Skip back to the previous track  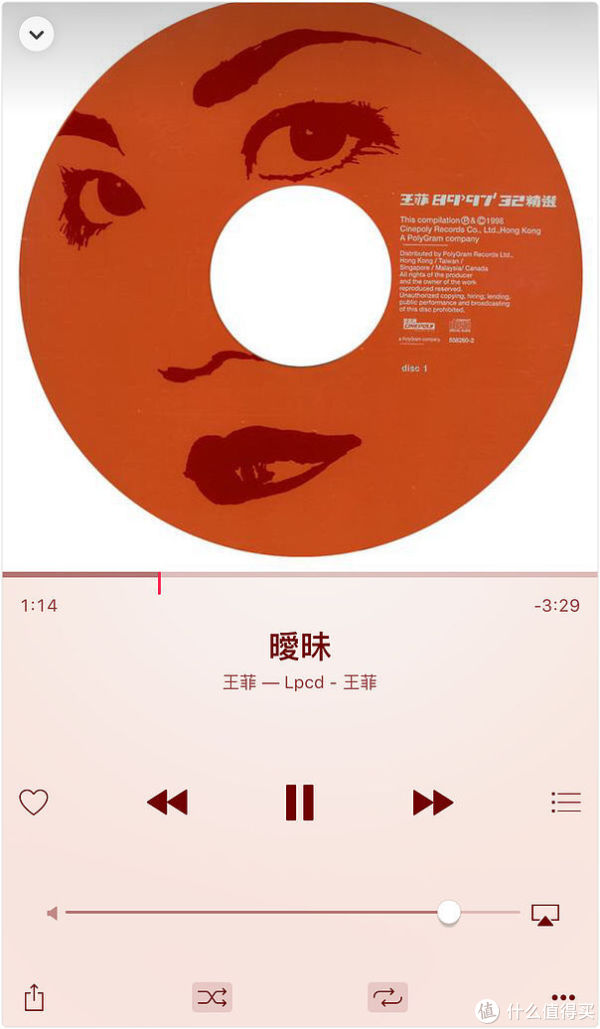coord(167,802)
